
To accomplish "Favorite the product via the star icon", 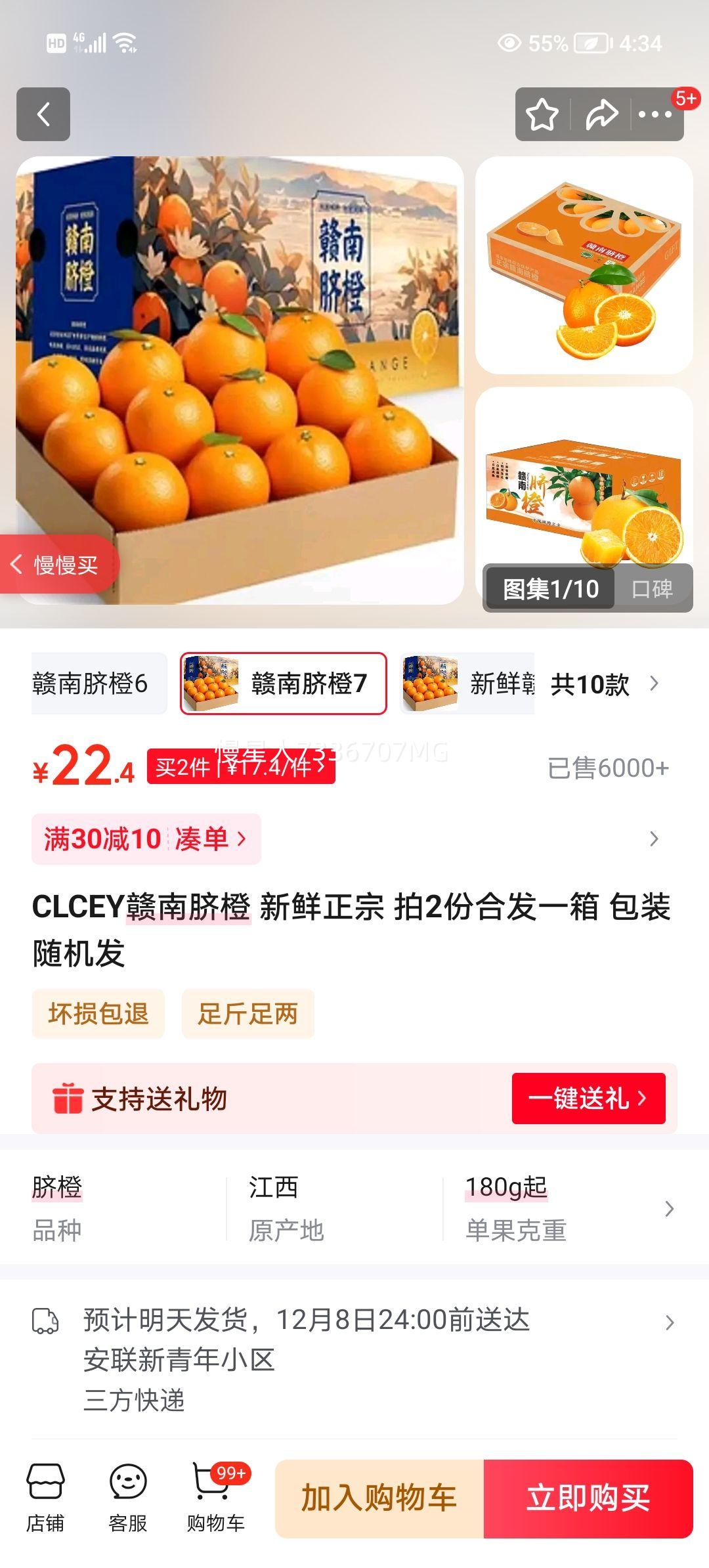I will 540,114.
